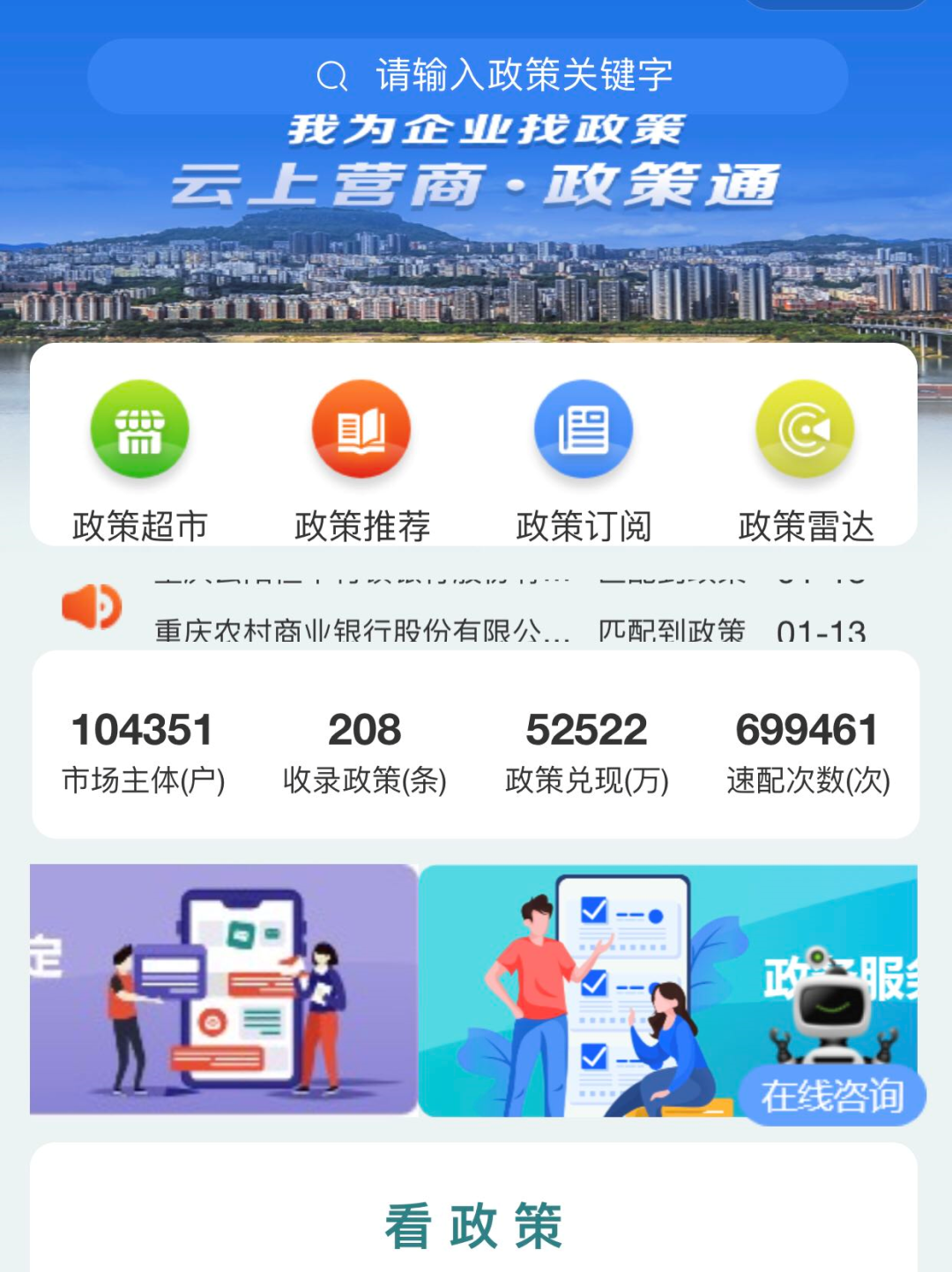Check the 208 收录政策 count
952x1272 pixels.
[x=364, y=749]
